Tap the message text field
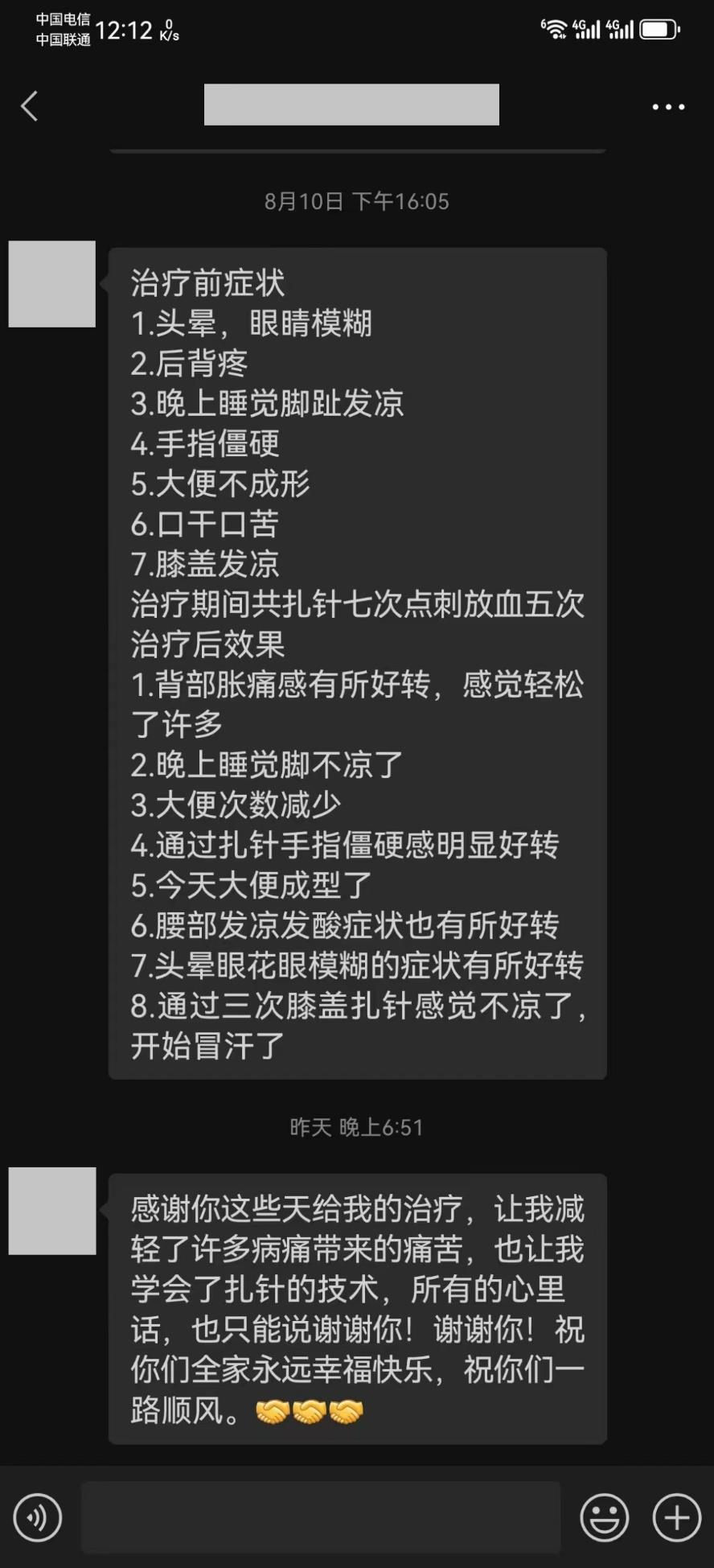The image size is (714, 1568). [320, 1517]
